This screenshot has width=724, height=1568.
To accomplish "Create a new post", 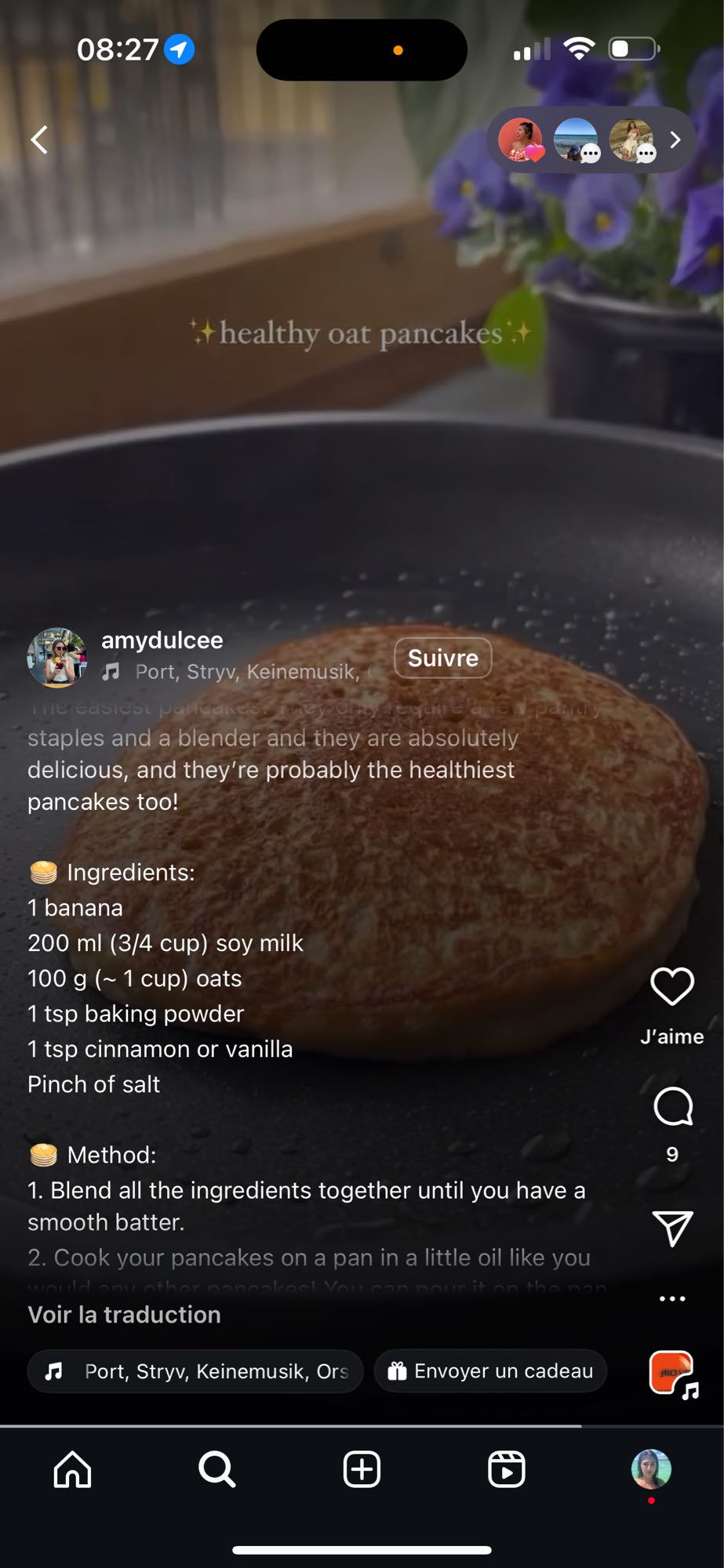I will tap(361, 1470).
